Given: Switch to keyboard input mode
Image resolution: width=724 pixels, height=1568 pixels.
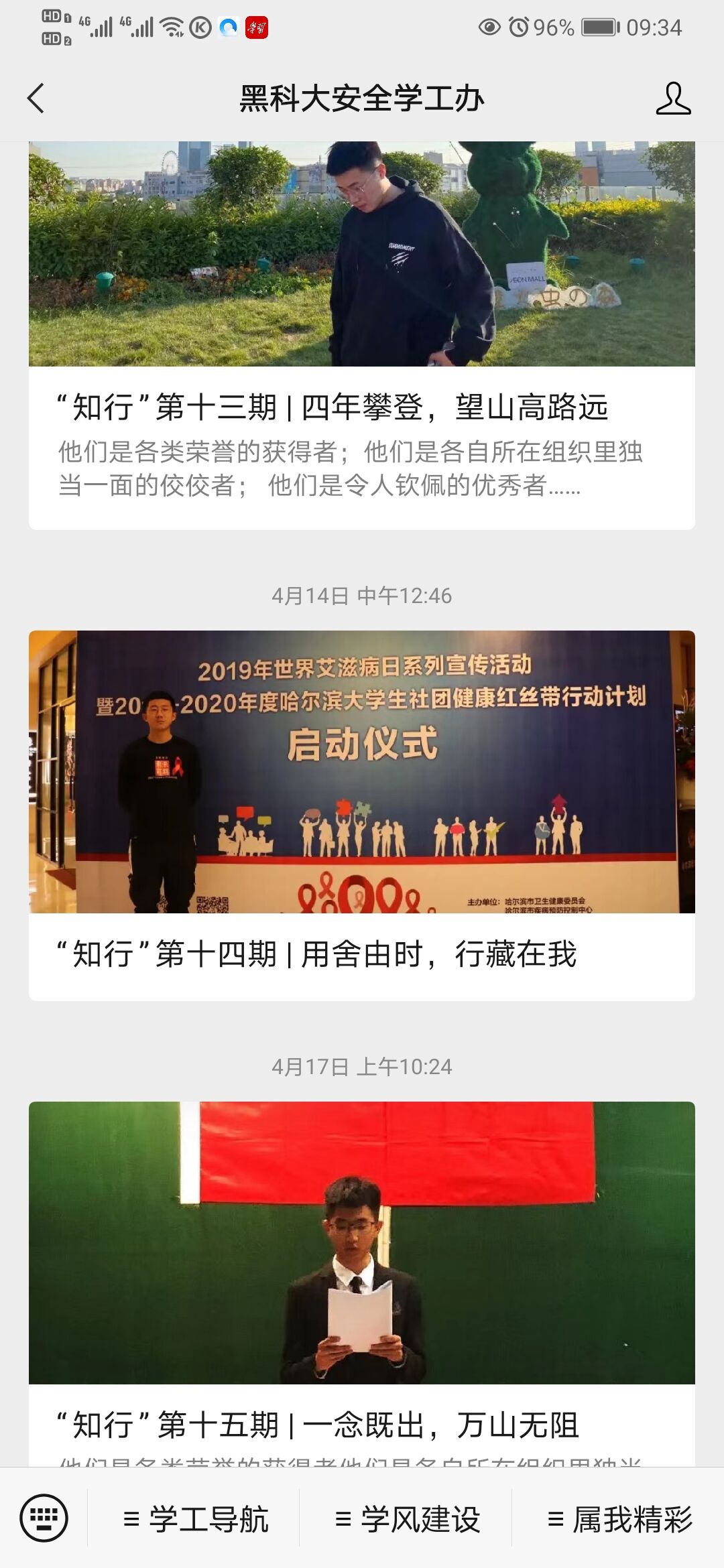Looking at the screenshot, I should tap(44, 1518).
